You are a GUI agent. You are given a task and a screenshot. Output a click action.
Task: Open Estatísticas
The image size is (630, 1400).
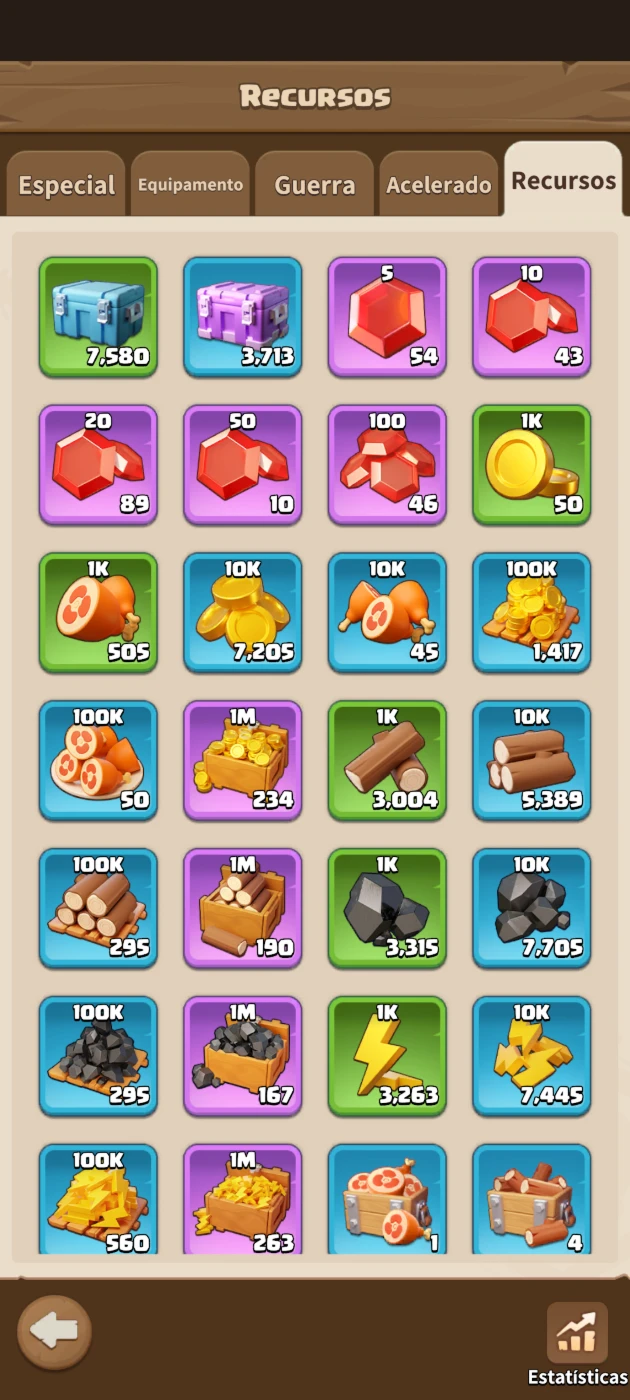coord(577,1344)
